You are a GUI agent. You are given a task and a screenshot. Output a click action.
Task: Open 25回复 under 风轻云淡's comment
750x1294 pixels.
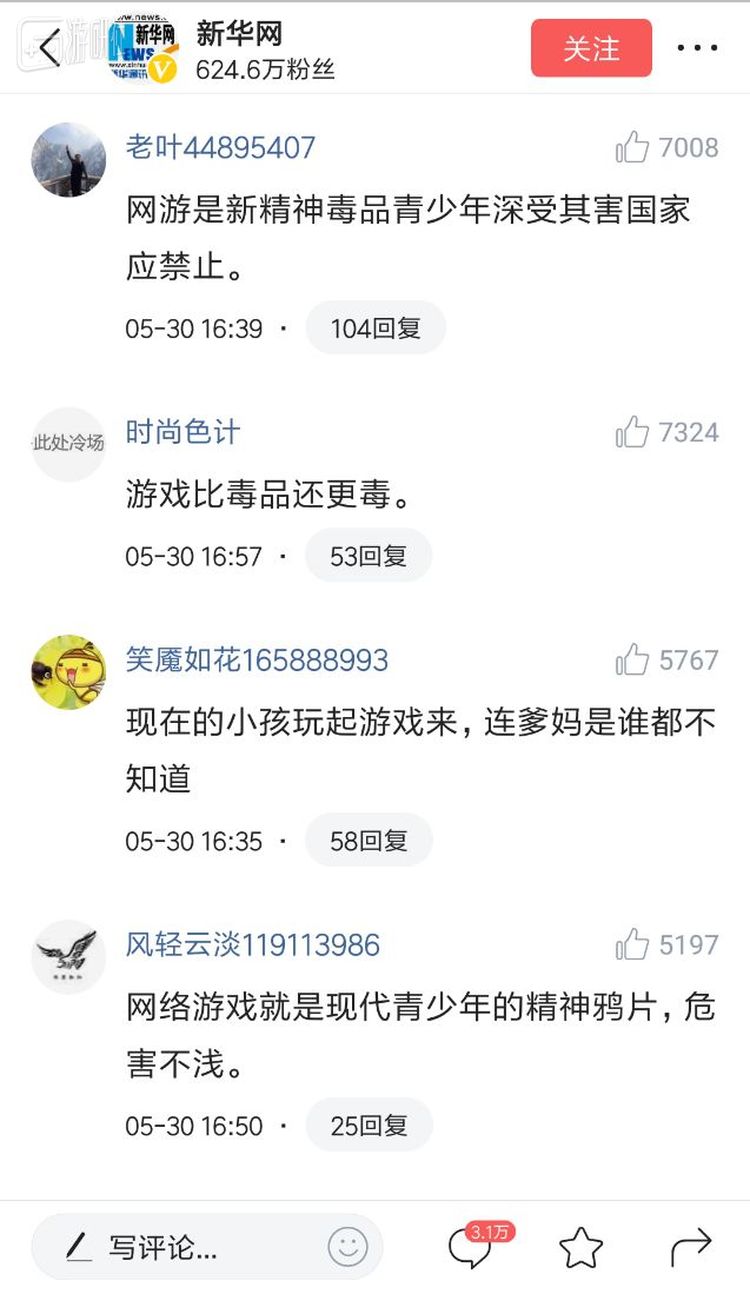tap(368, 1126)
